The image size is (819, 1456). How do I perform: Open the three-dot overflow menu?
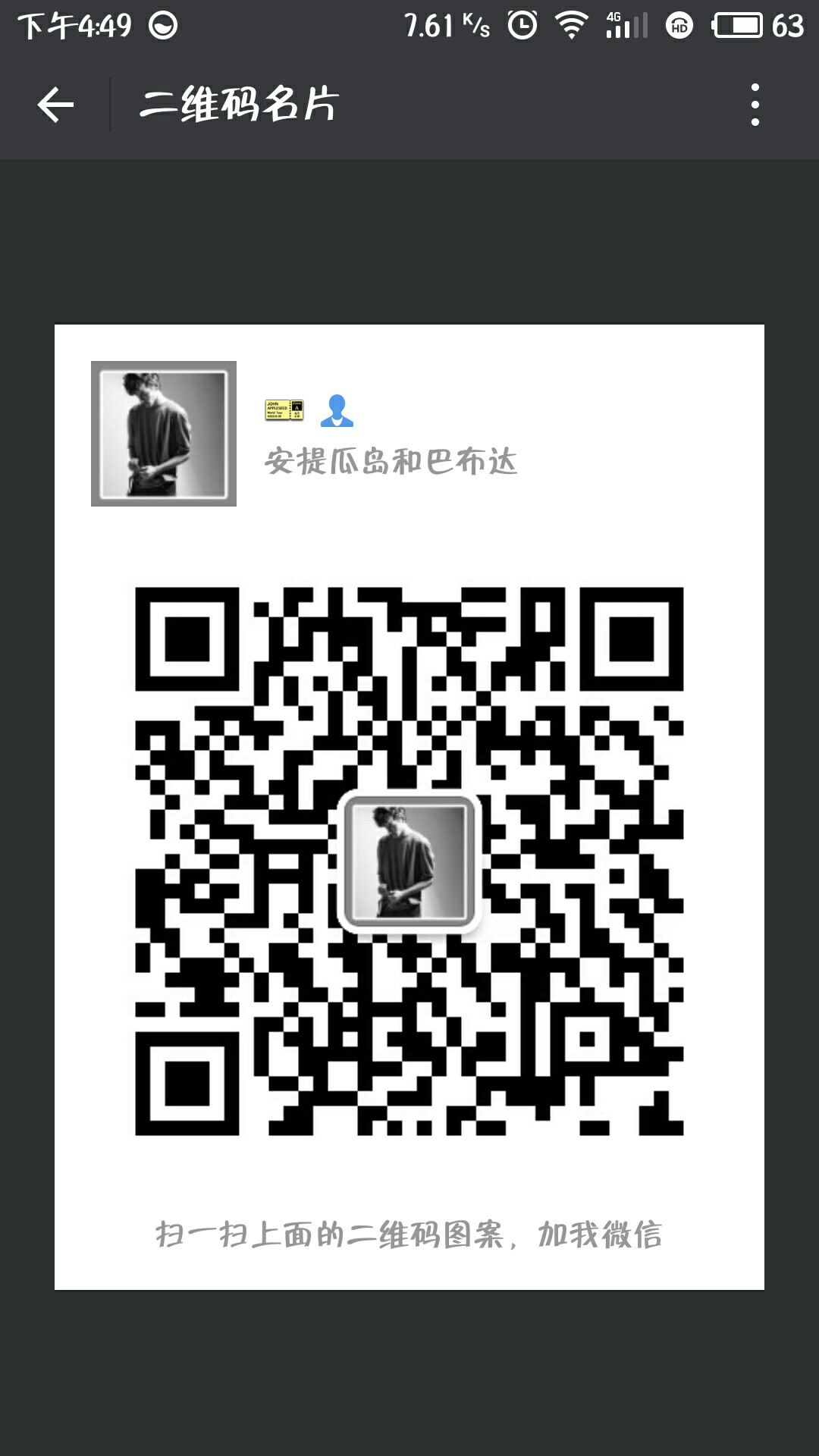[x=755, y=105]
